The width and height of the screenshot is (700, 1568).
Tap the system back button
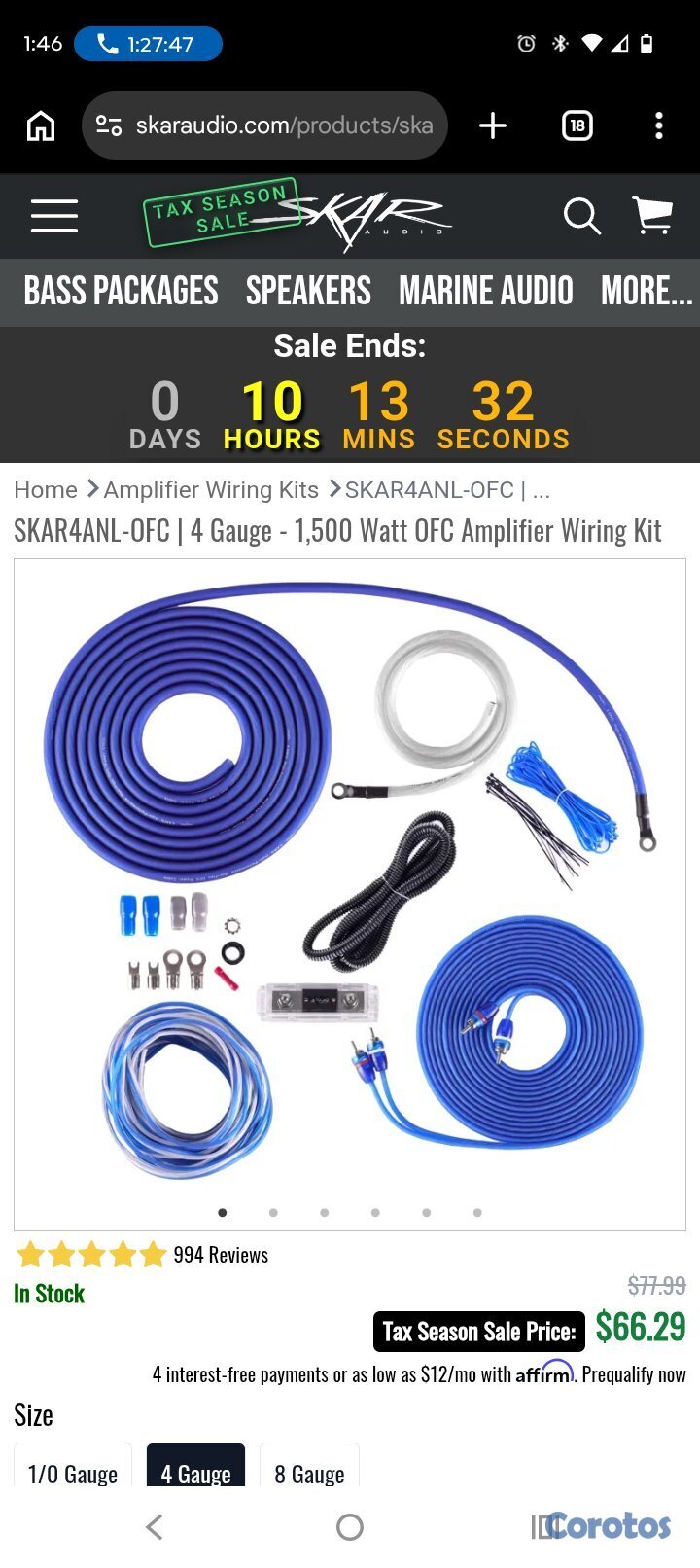155,1527
